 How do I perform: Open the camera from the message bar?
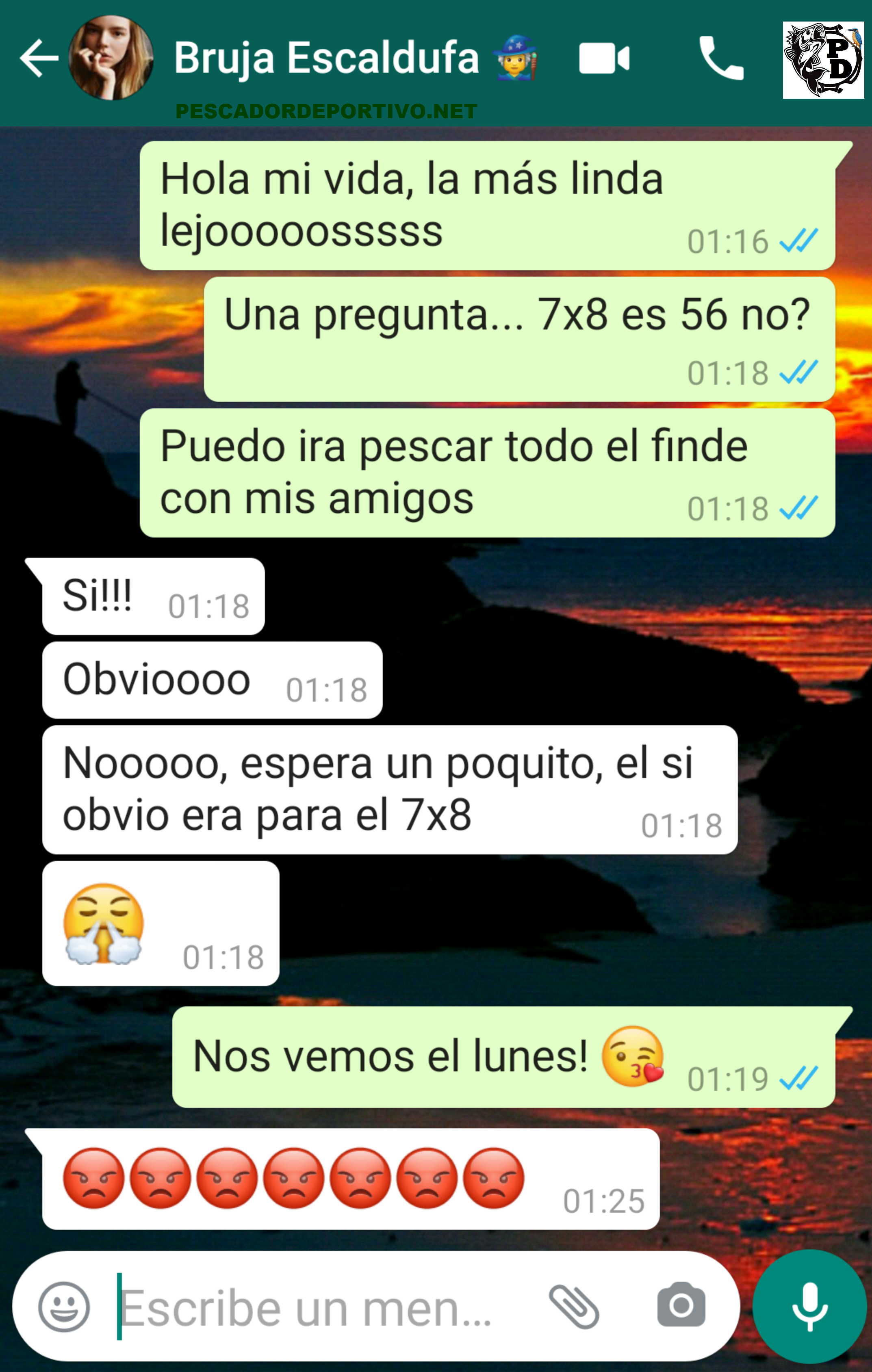pos(681,1305)
